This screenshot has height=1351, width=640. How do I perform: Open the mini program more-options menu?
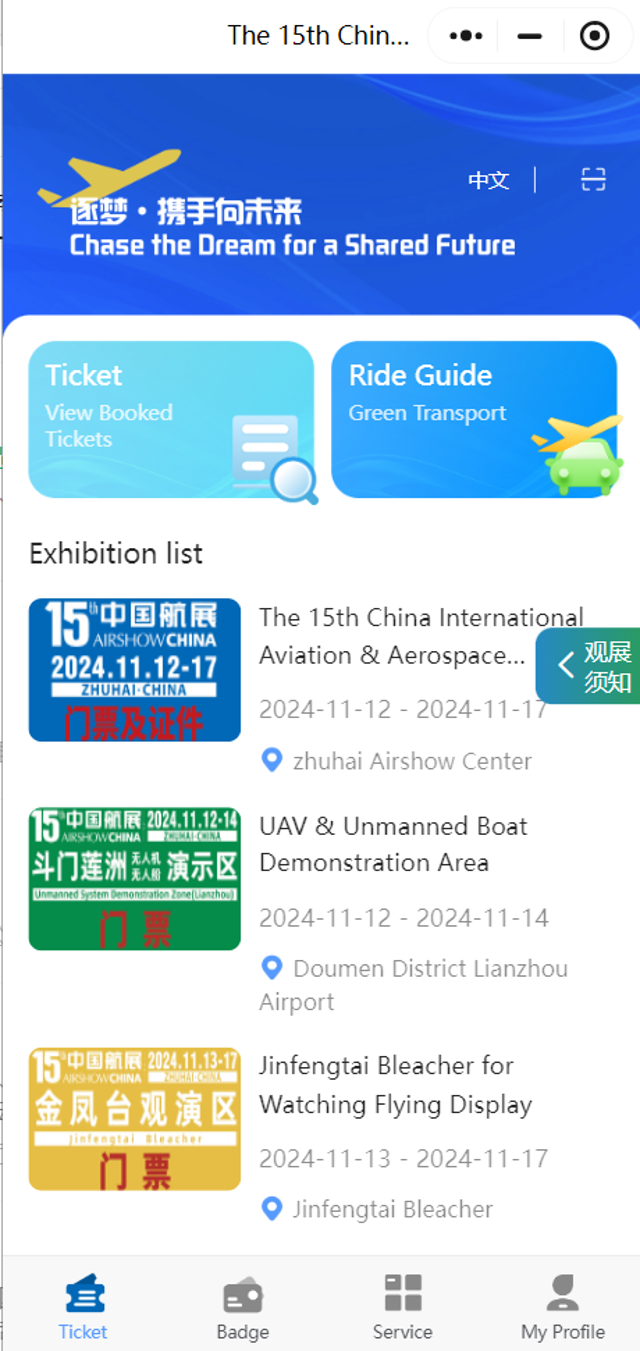(x=466, y=37)
